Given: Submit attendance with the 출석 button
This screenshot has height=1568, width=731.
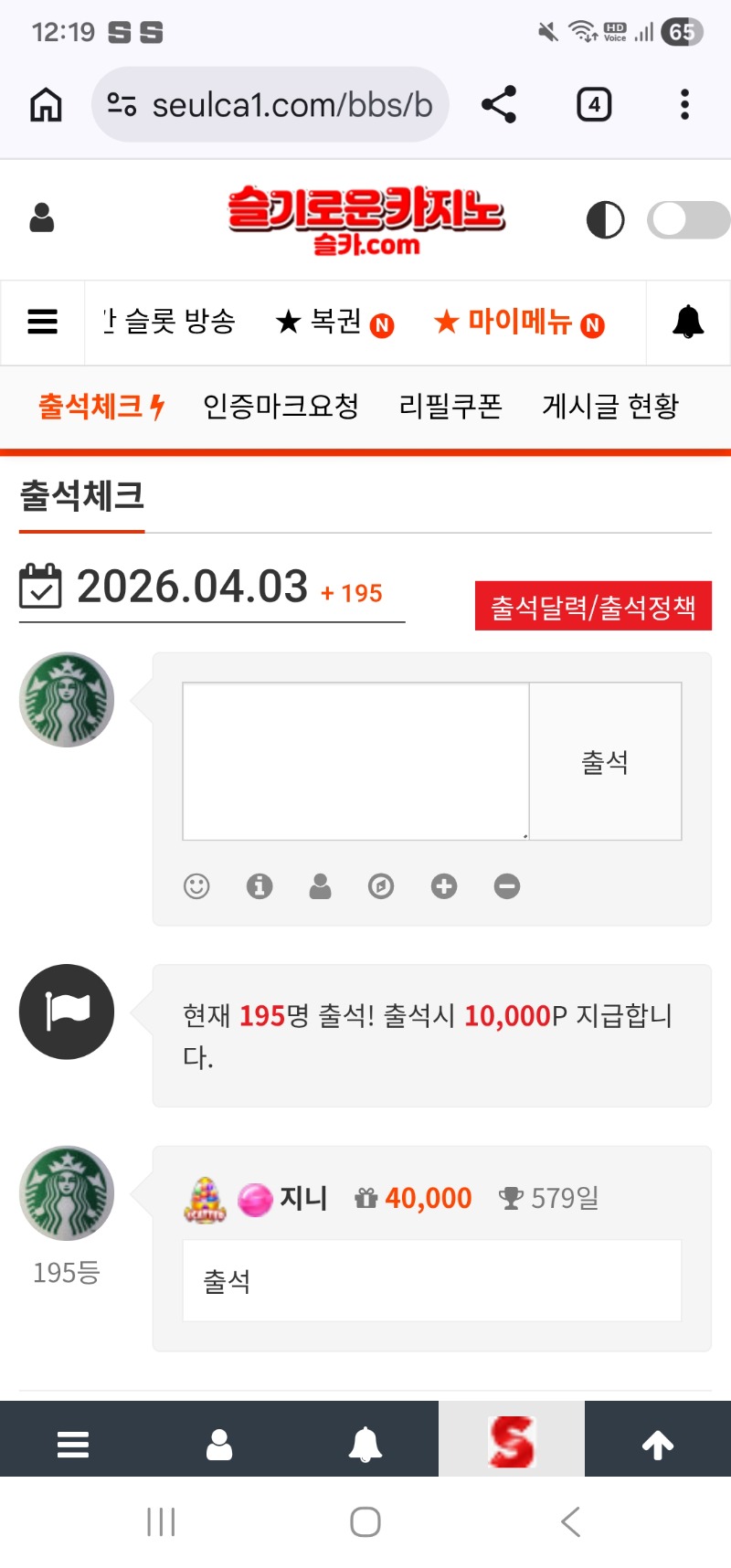Looking at the screenshot, I should click(605, 761).
